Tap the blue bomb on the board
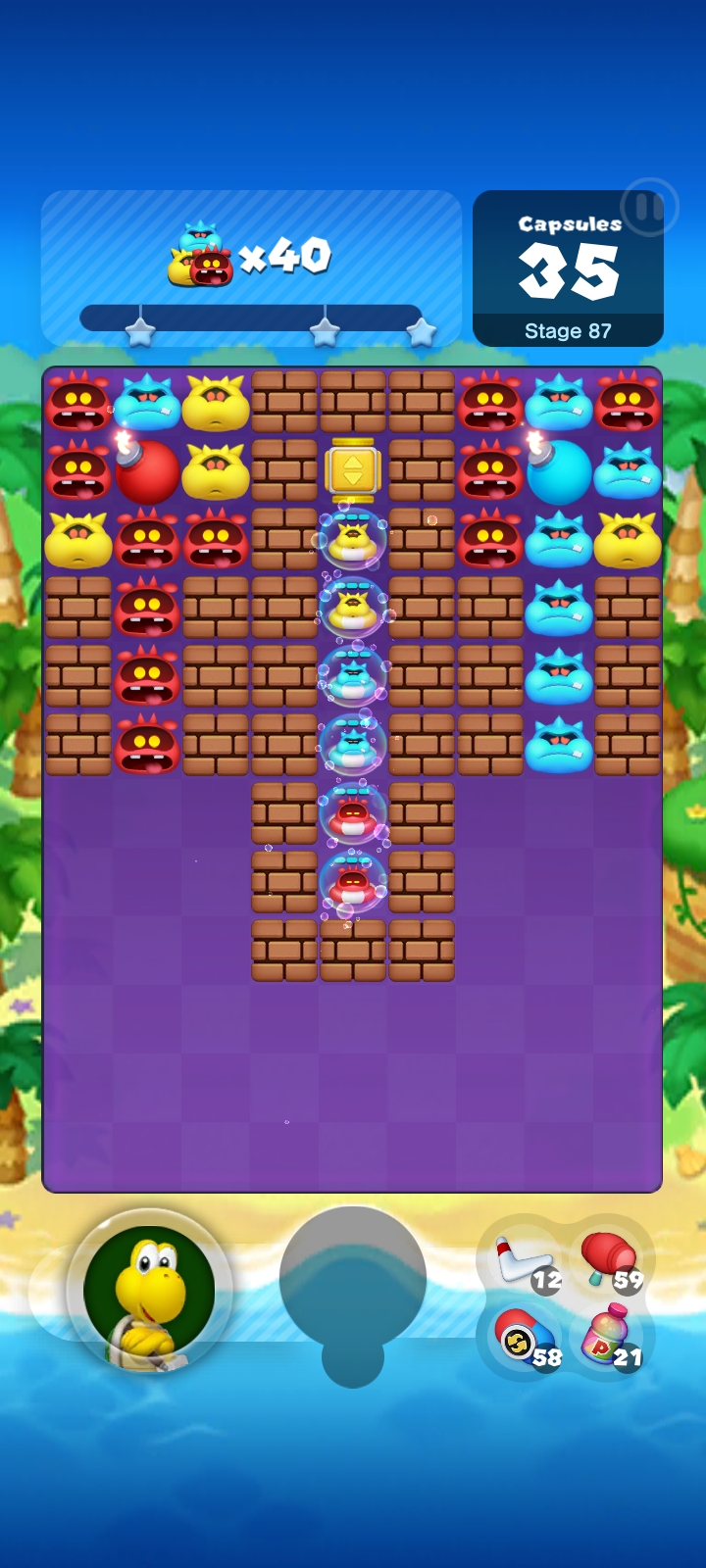The height and width of the screenshot is (1568, 706). (x=558, y=471)
